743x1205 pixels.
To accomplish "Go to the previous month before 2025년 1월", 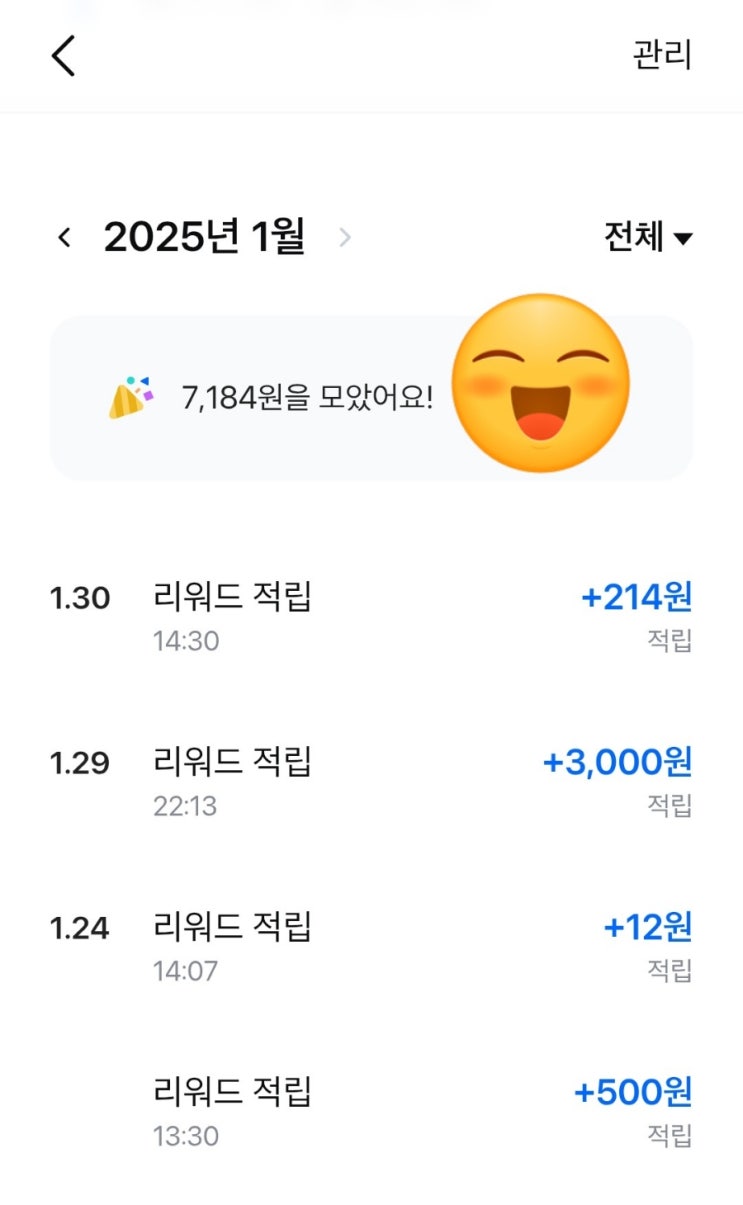I will pos(65,238).
